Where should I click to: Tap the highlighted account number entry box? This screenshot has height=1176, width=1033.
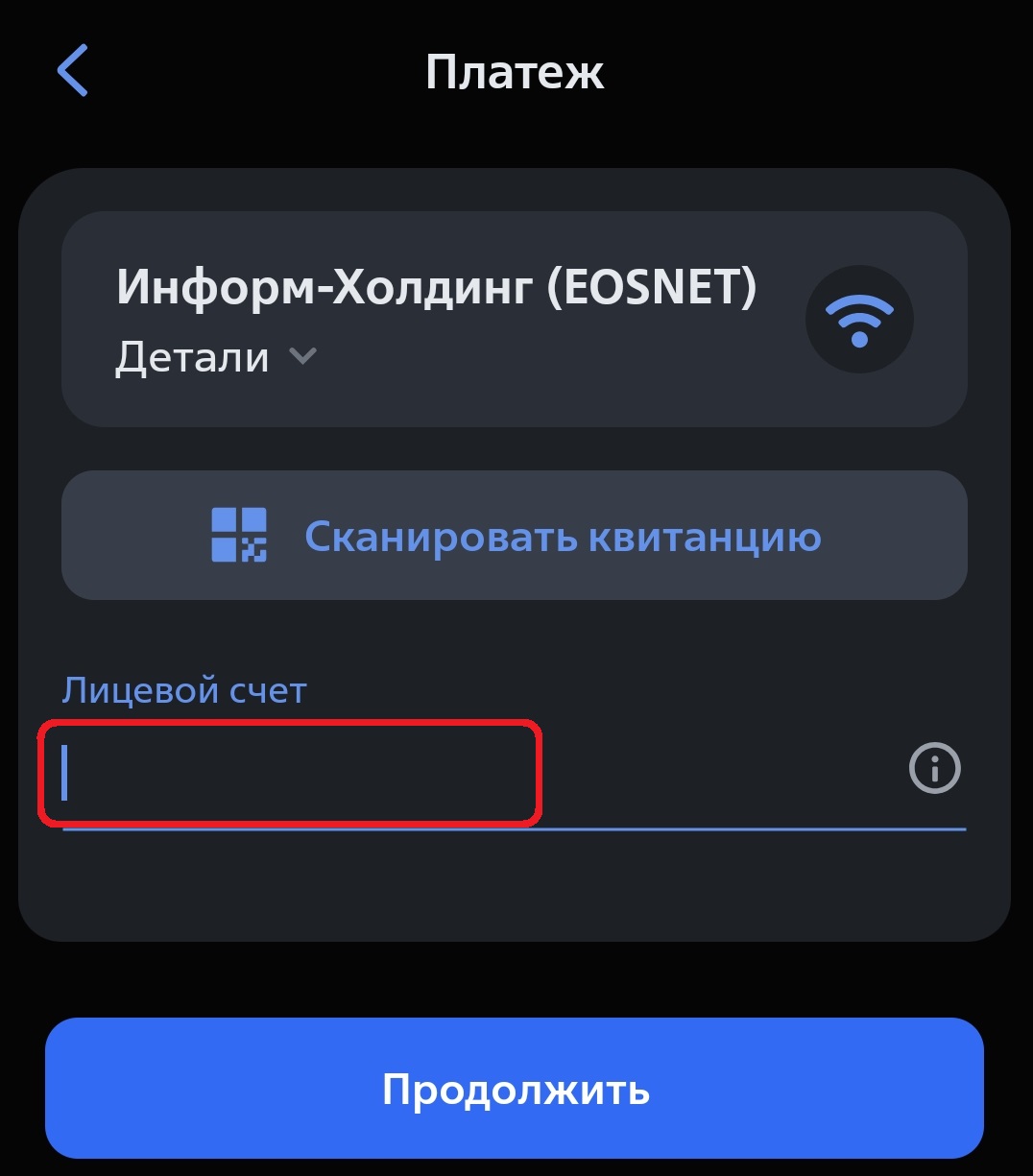click(288, 770)
